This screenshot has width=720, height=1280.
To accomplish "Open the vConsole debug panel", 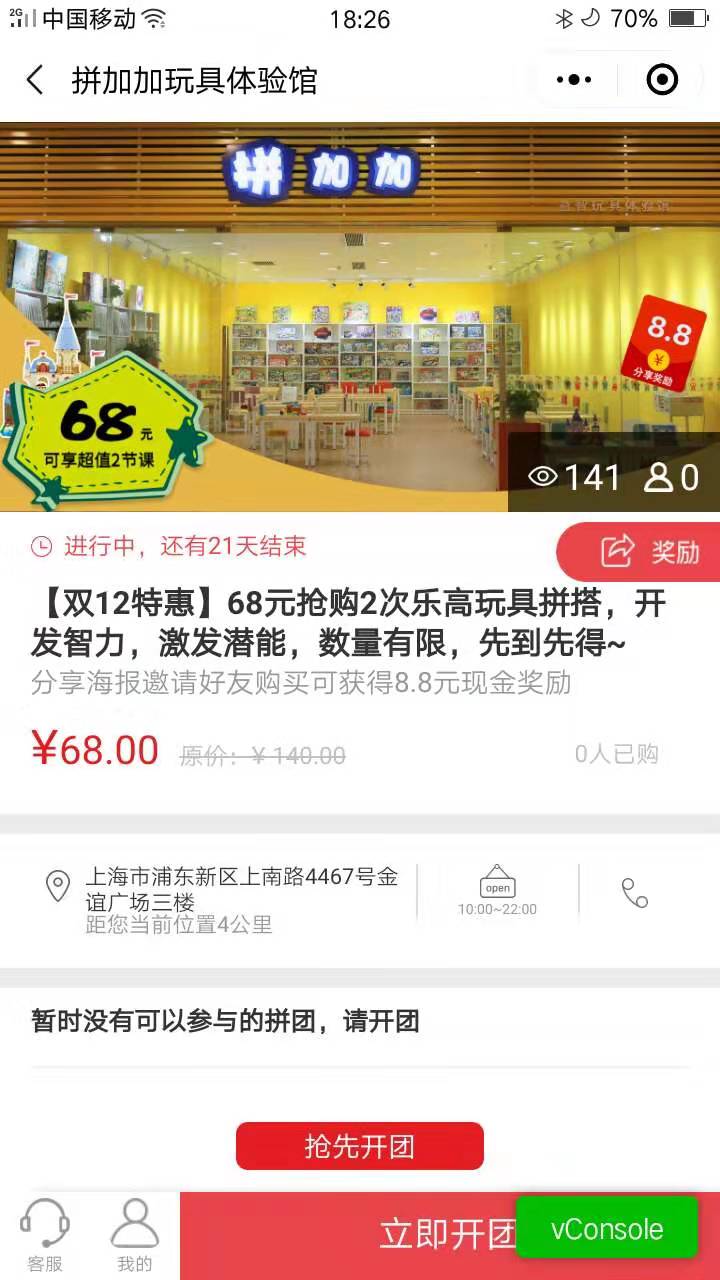I will click(x=607, y=1228).
